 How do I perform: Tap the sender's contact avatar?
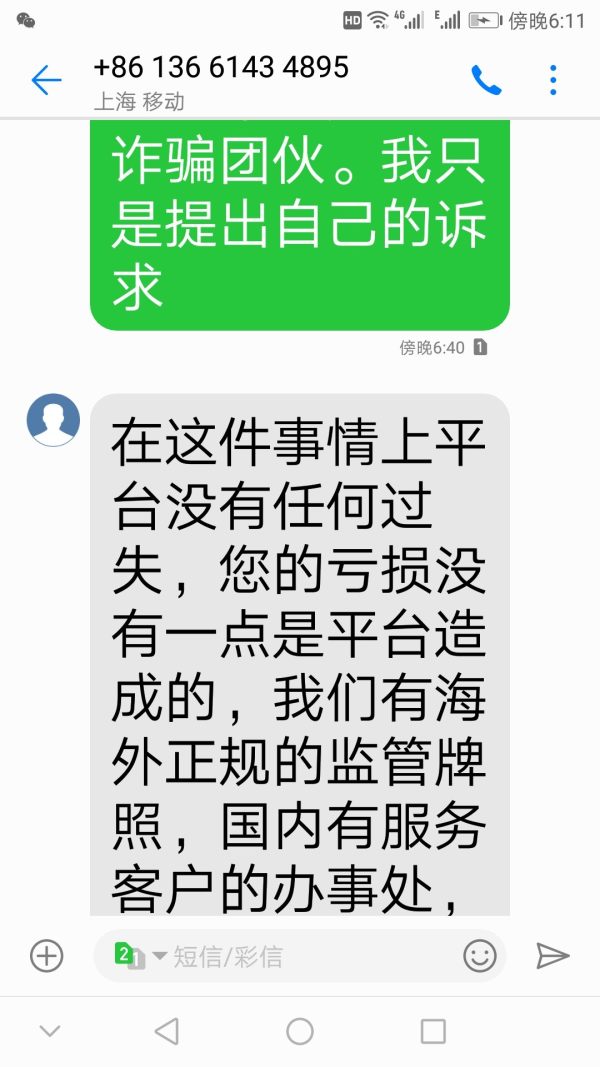53,419
